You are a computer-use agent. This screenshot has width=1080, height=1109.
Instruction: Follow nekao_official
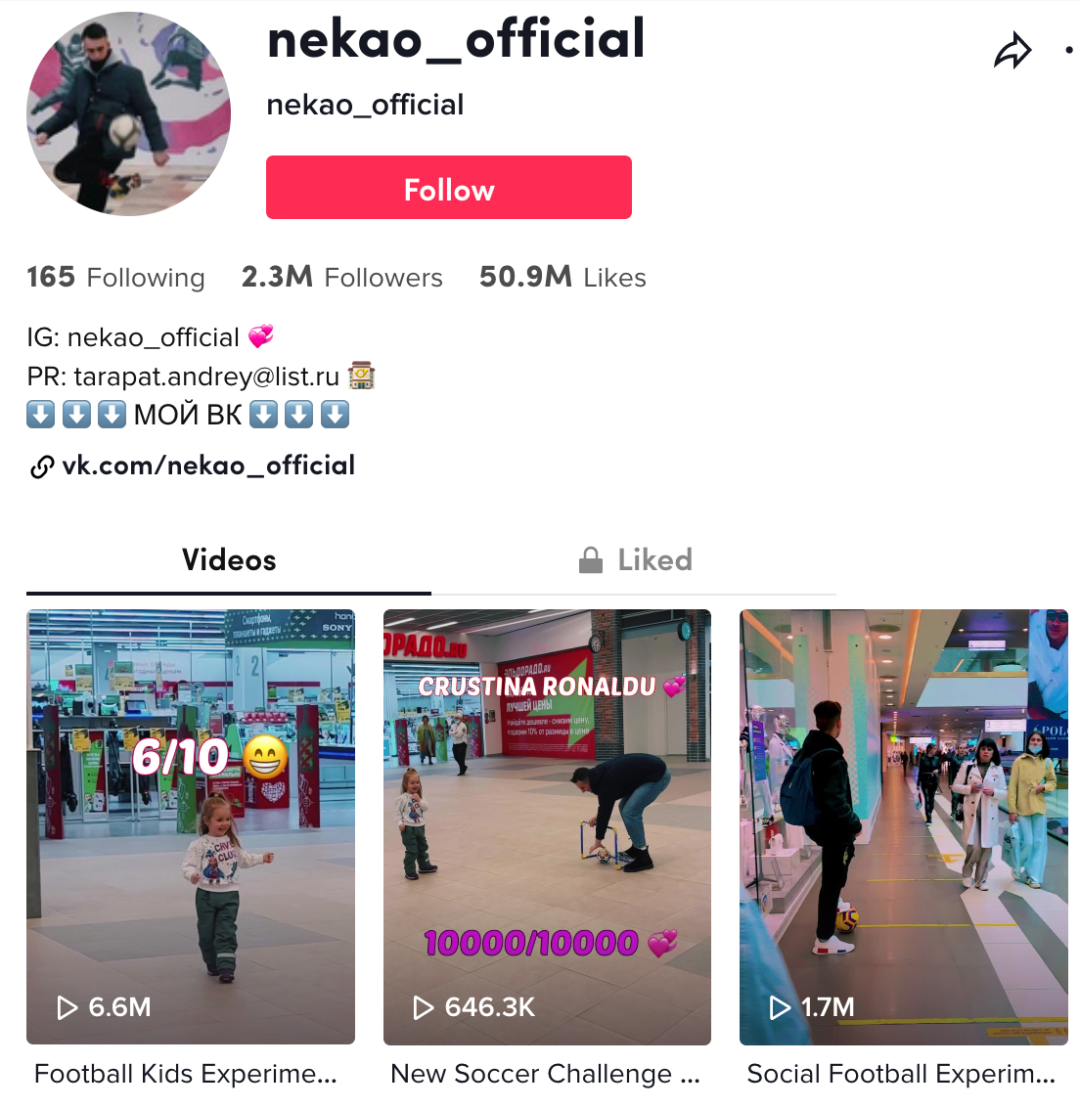click(x=448, y=188)
